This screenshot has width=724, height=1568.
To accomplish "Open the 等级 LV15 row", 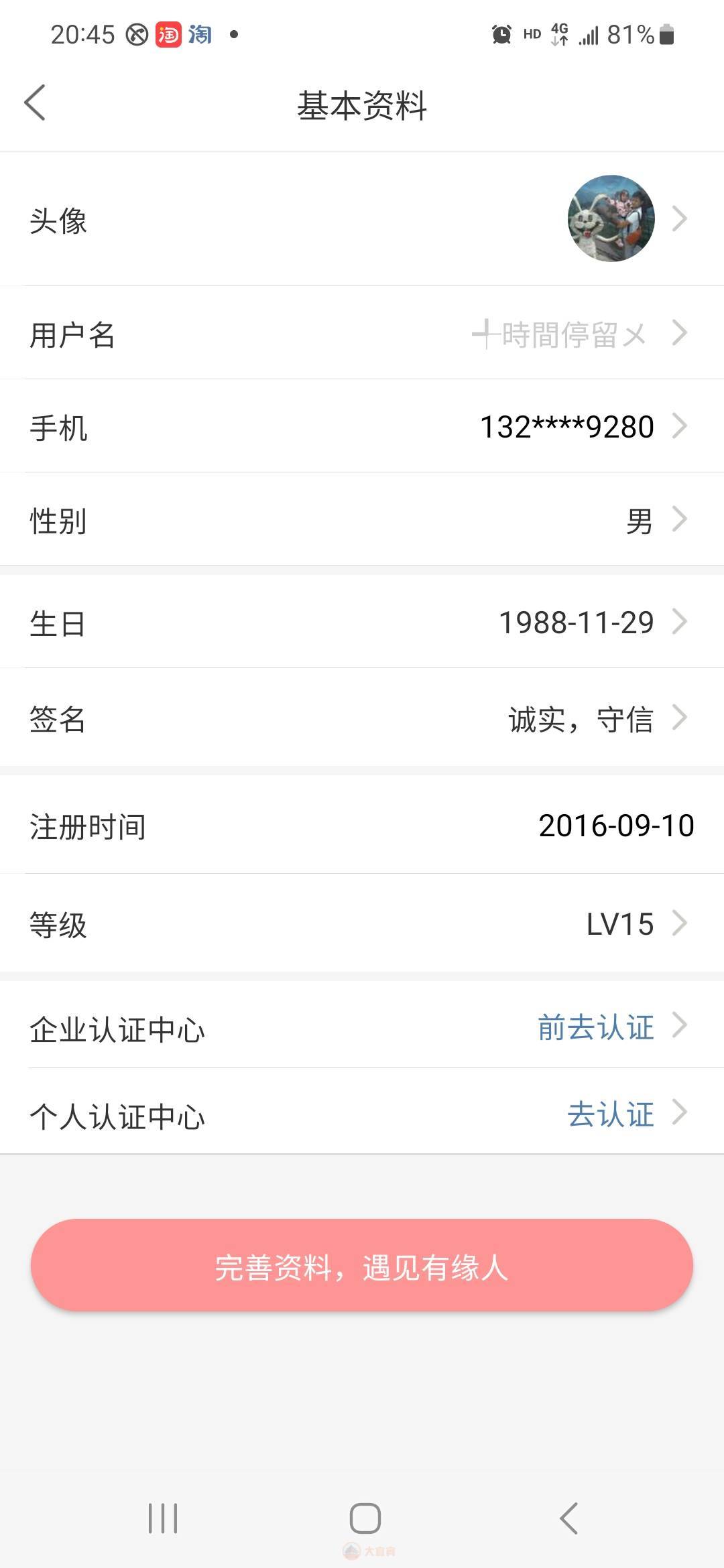I will click(362, 923).
